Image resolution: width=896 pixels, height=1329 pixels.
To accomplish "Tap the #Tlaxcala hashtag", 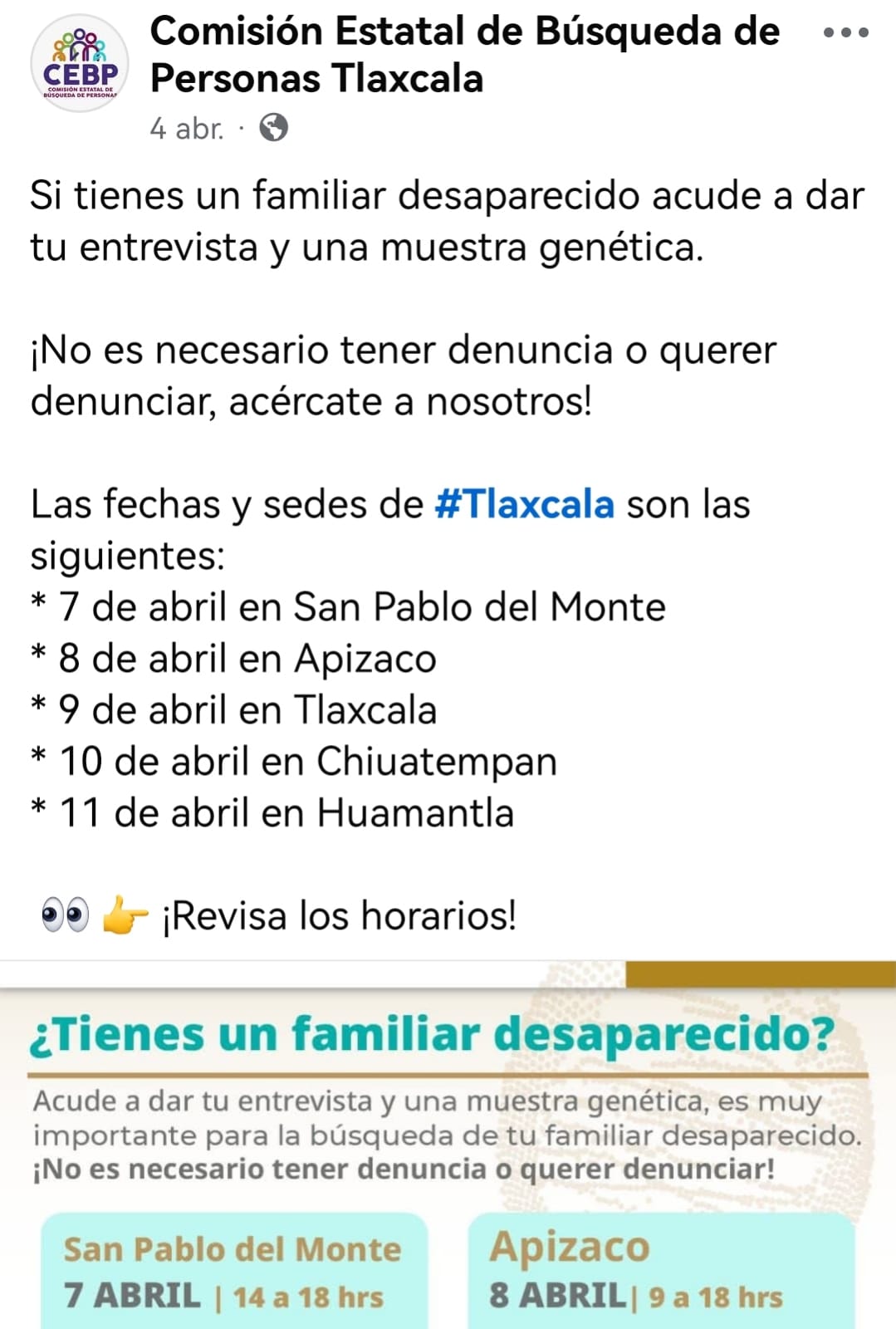I will tap(524, 504).
